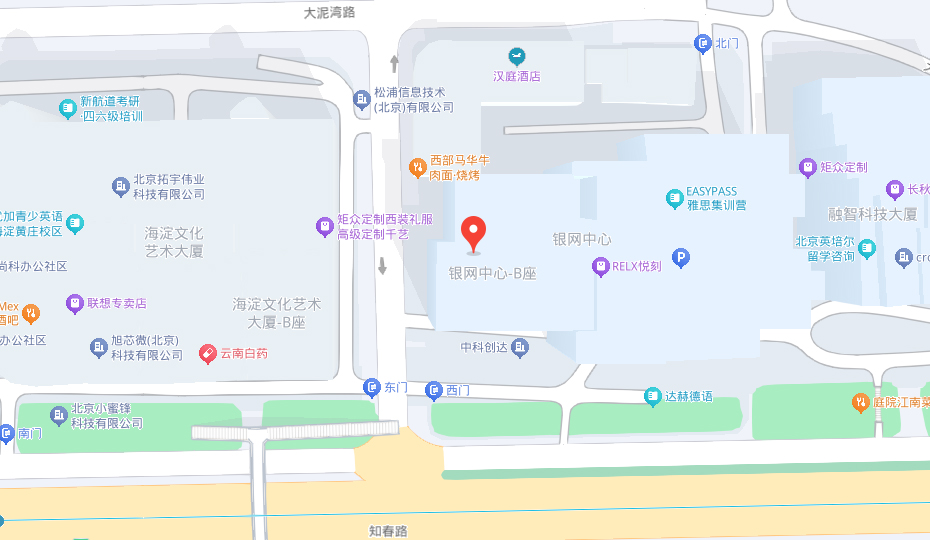930x540 pixels.
Task: Open the 达赫德语 school marker
Action: tap(653, 396)
